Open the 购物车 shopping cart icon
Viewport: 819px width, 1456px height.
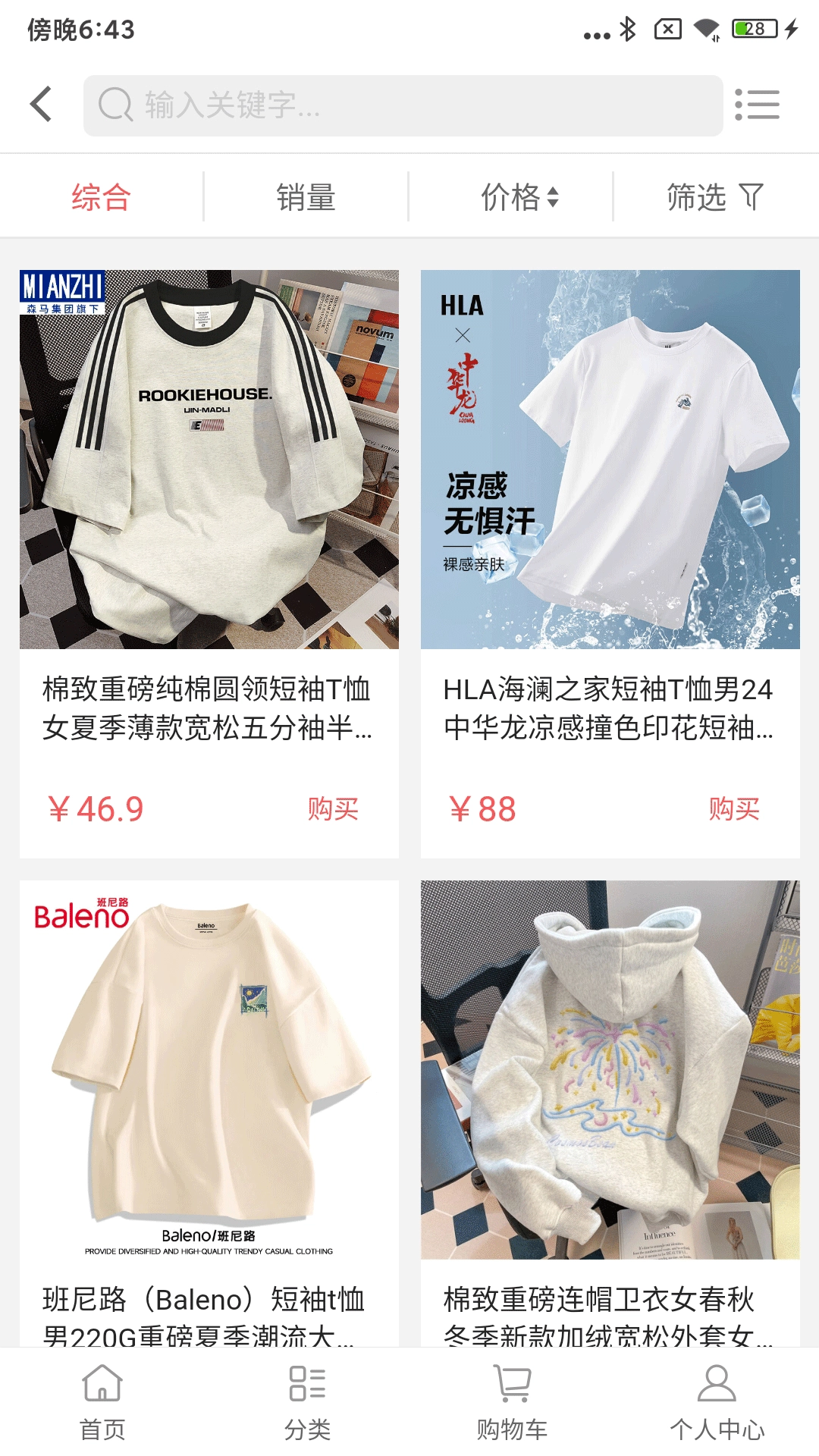512,1385
